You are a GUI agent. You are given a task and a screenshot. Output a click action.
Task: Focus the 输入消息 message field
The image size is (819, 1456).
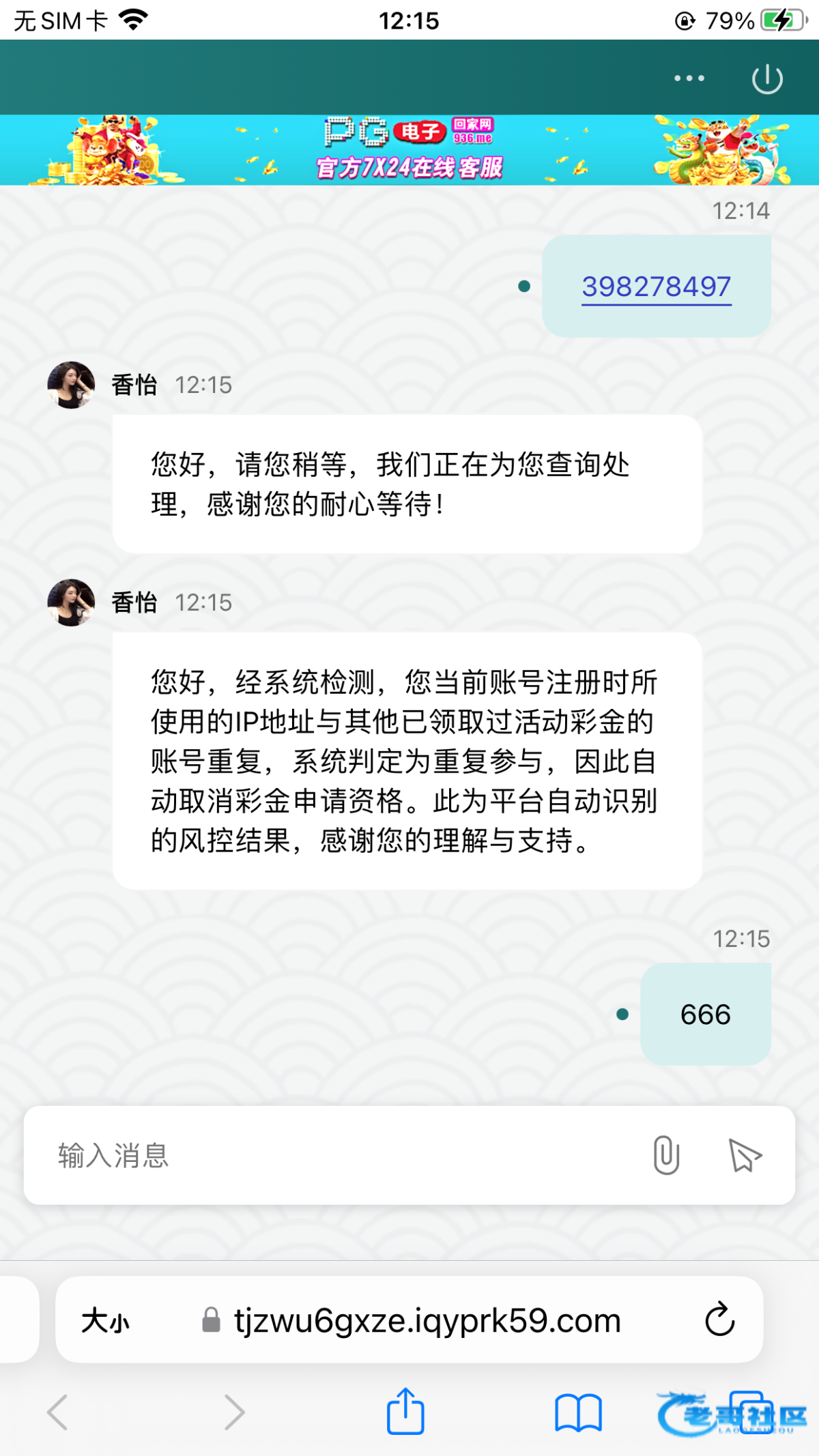pos(341,1155)
